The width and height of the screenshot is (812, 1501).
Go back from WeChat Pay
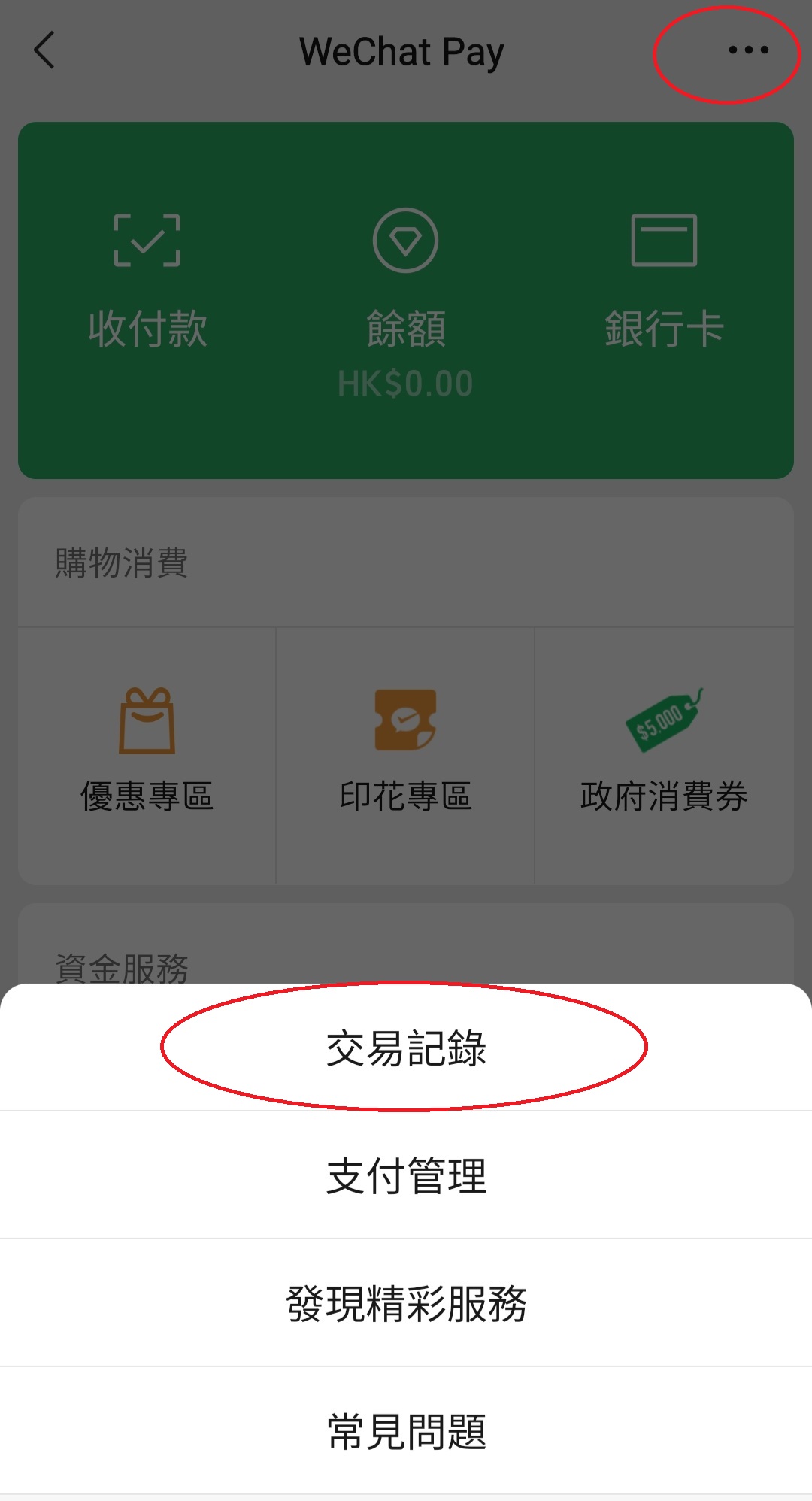(45, 51)
